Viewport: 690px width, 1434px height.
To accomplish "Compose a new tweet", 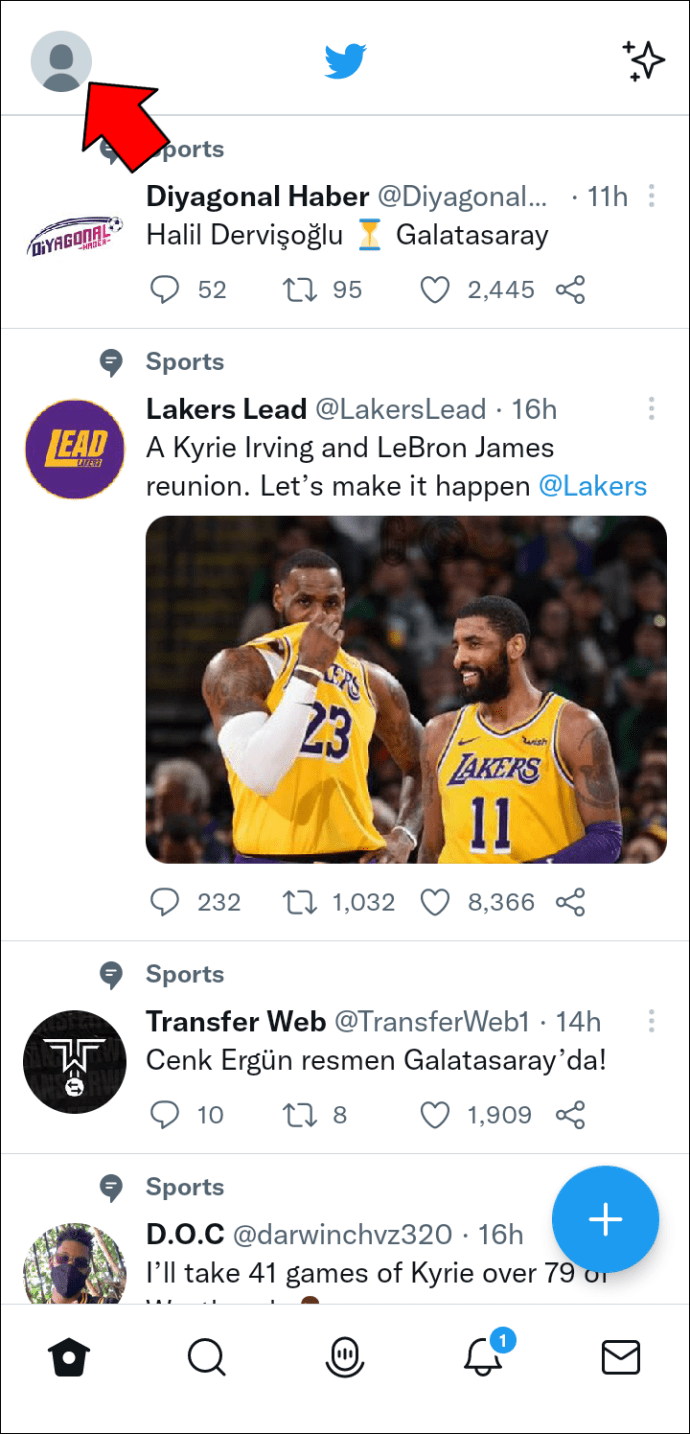I will 605,1219.
